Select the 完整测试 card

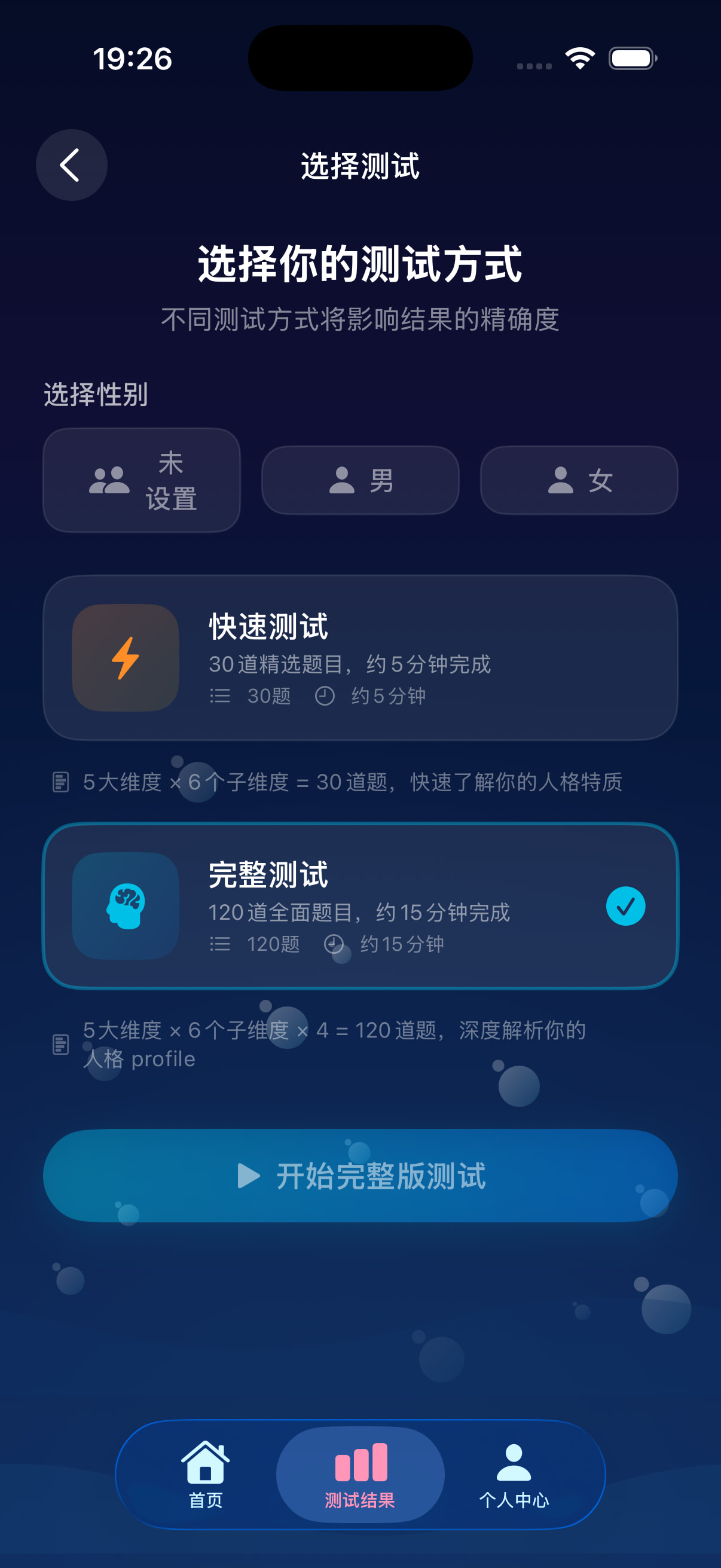[x=360, y=906]
